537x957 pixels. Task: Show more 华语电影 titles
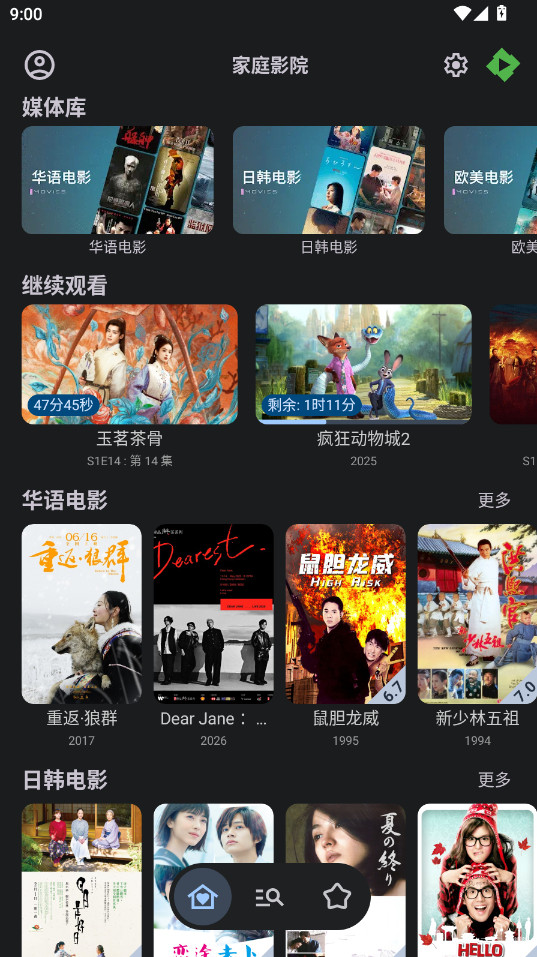coord(494,500)
